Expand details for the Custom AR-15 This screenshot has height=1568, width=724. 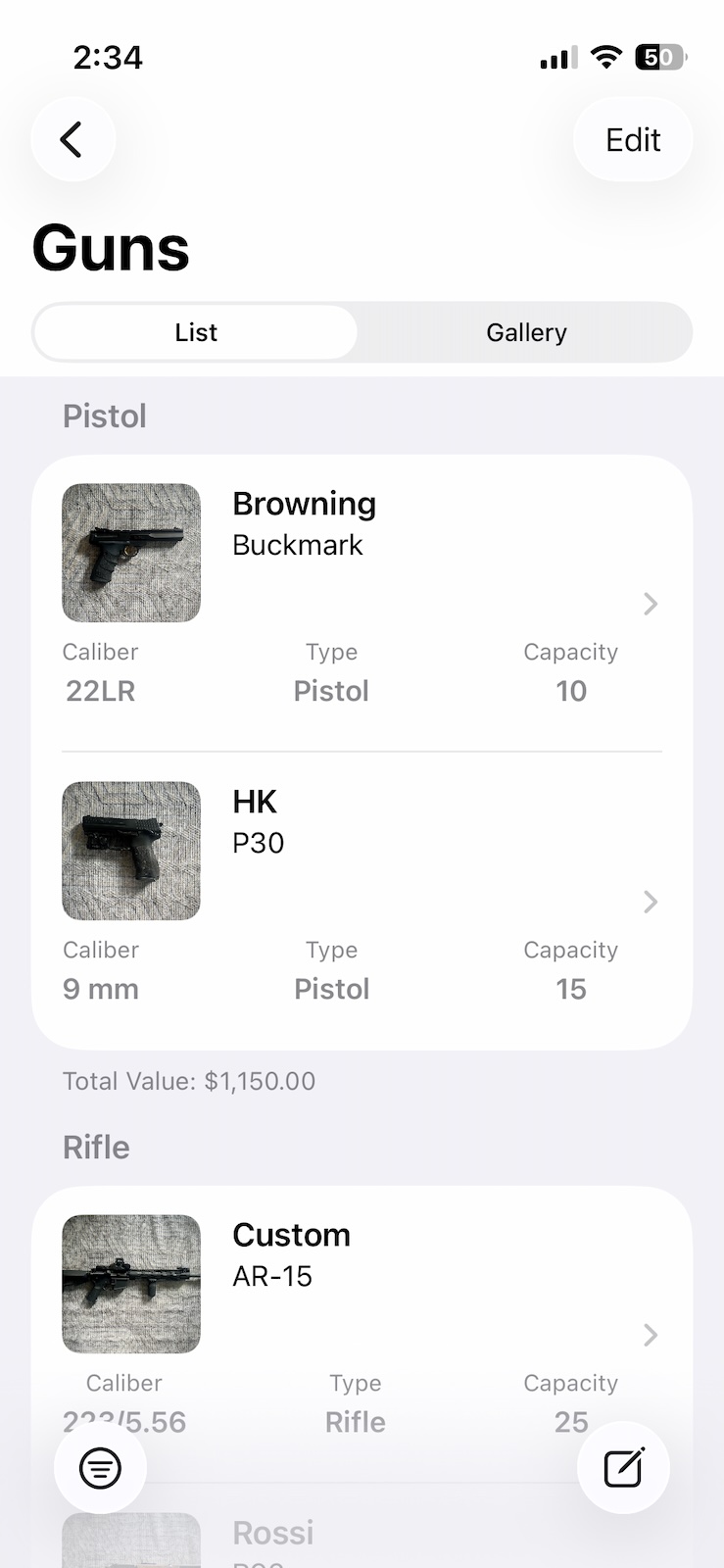point(650,1335)
